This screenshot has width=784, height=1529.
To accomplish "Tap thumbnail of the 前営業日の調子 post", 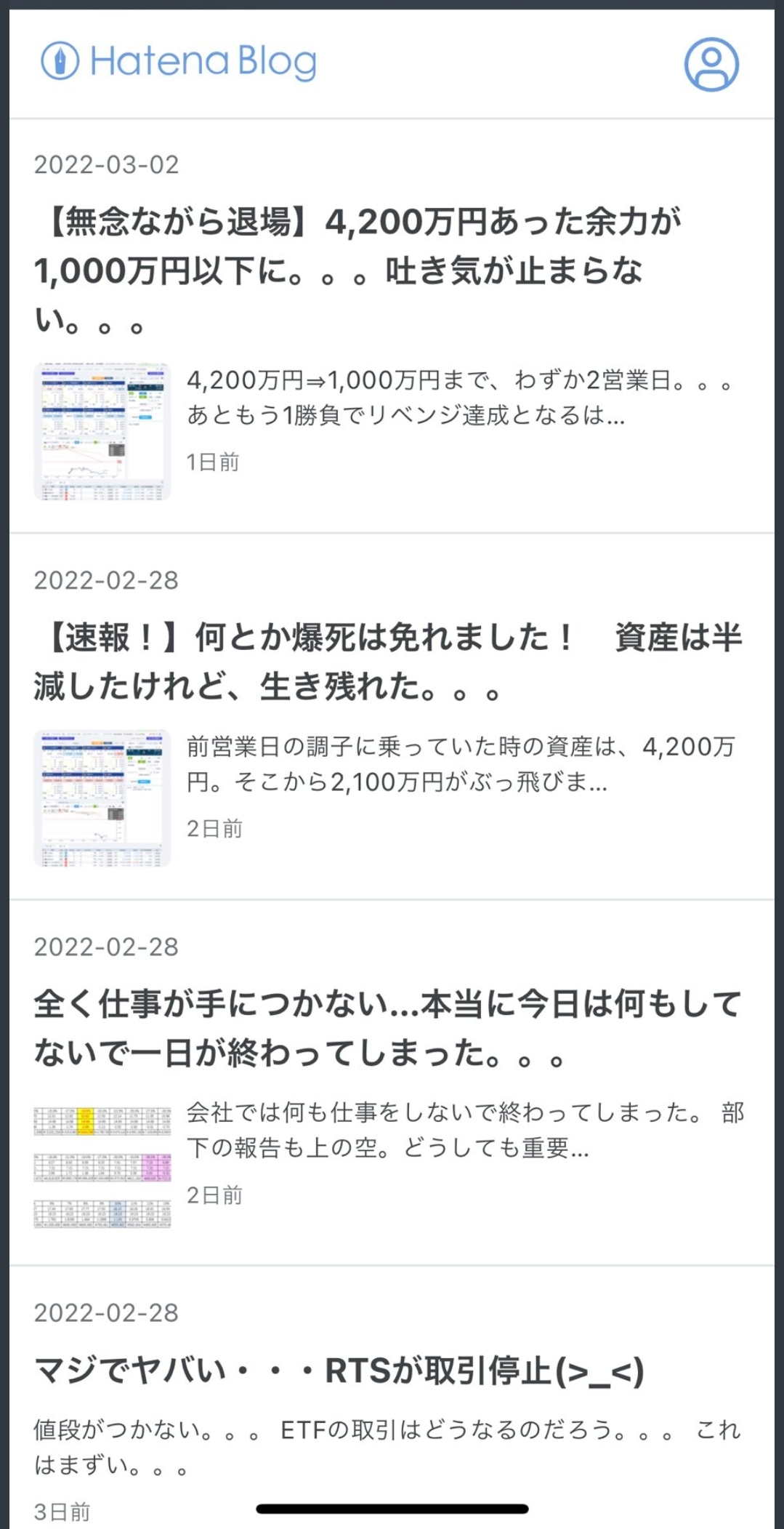I will [x=102, y=798].
